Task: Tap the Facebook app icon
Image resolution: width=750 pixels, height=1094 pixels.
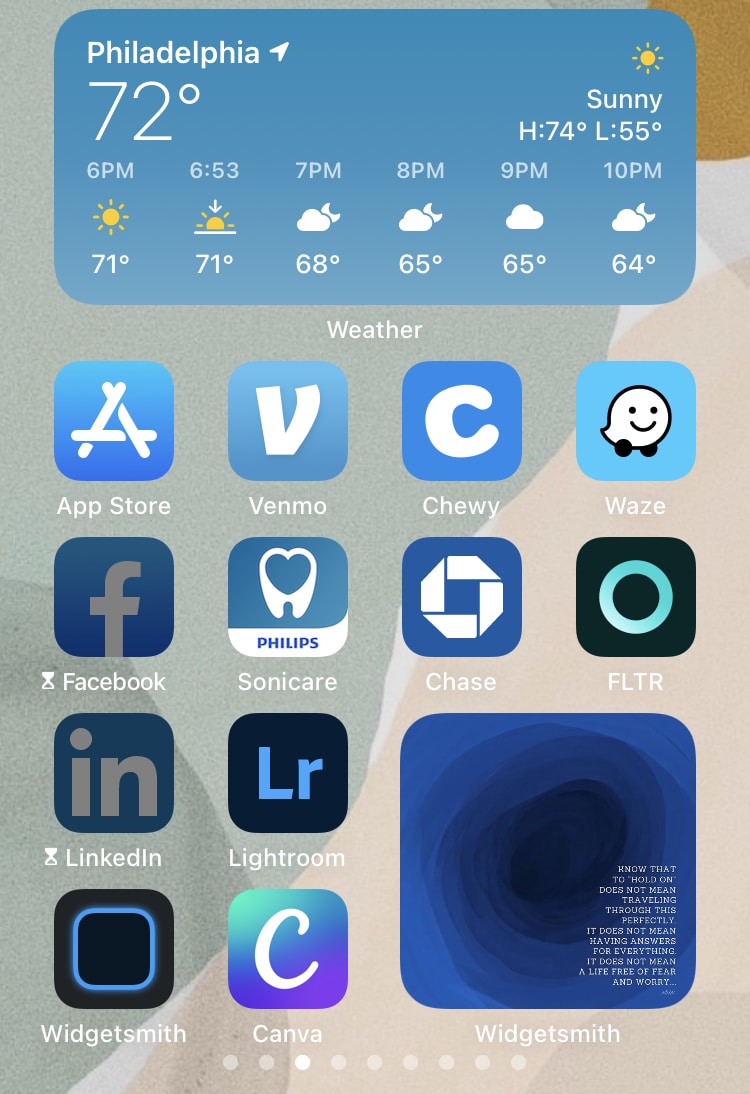Action: (114, 597)
